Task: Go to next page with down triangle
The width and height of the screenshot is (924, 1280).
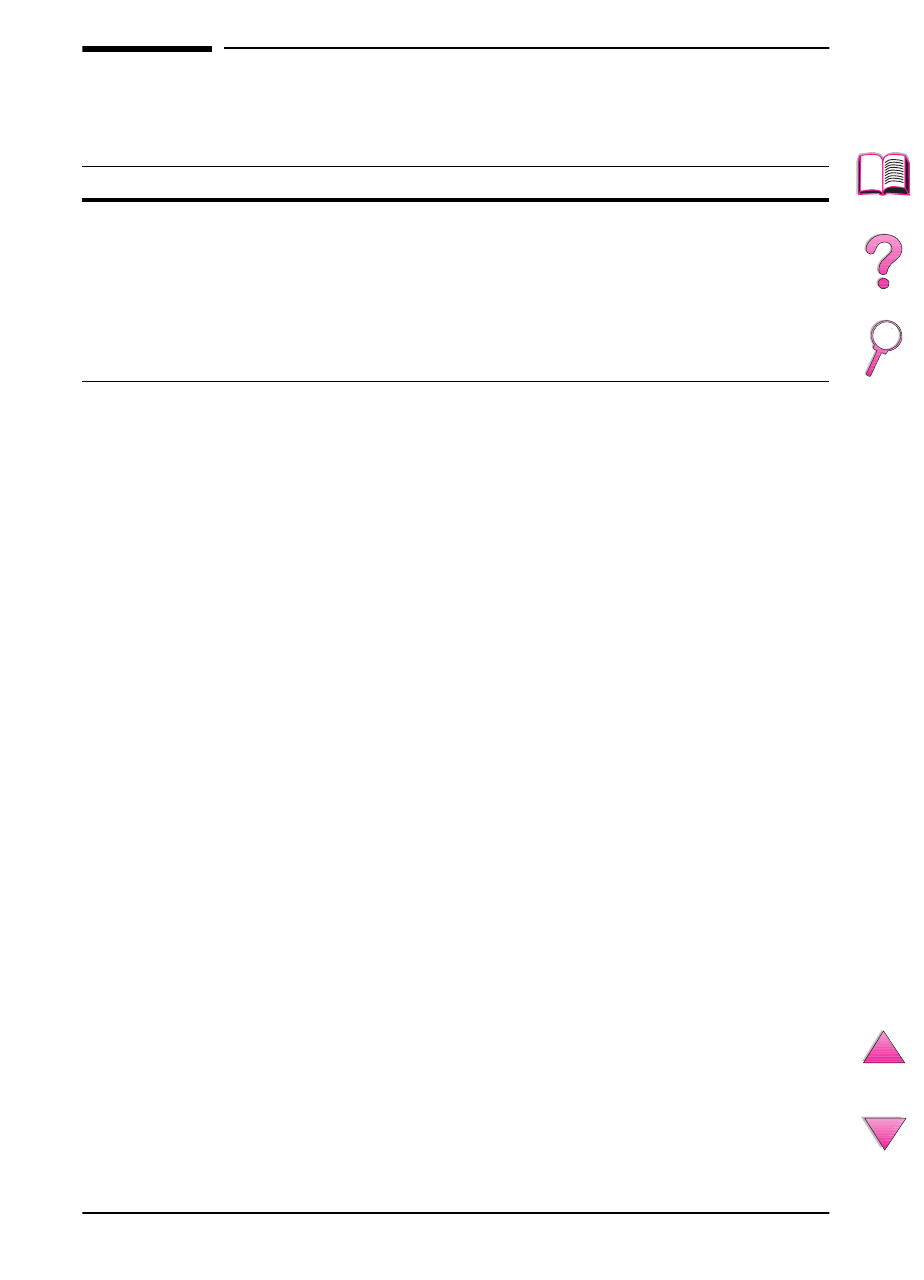Action: (x=884, y=1132)
